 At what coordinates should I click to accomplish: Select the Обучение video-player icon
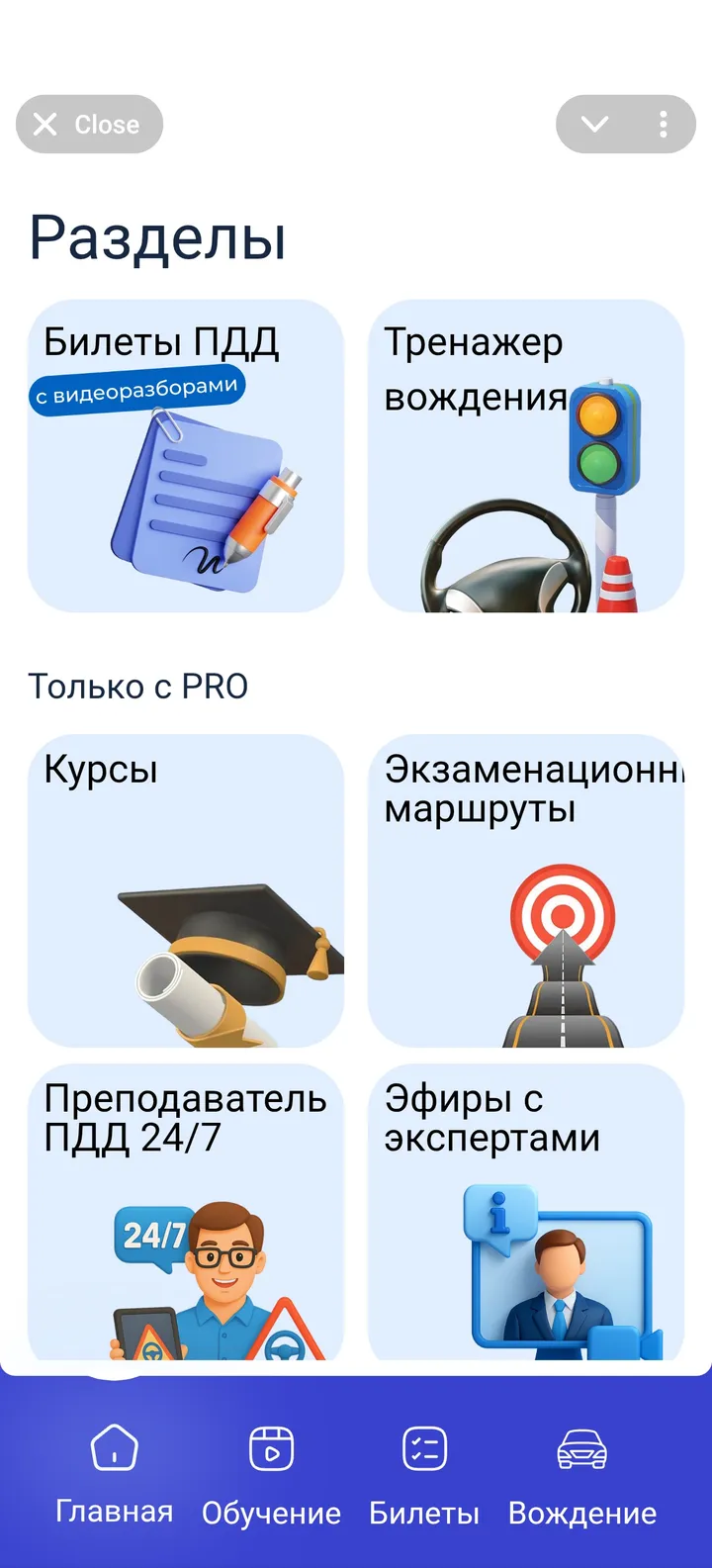point(268,1447)
